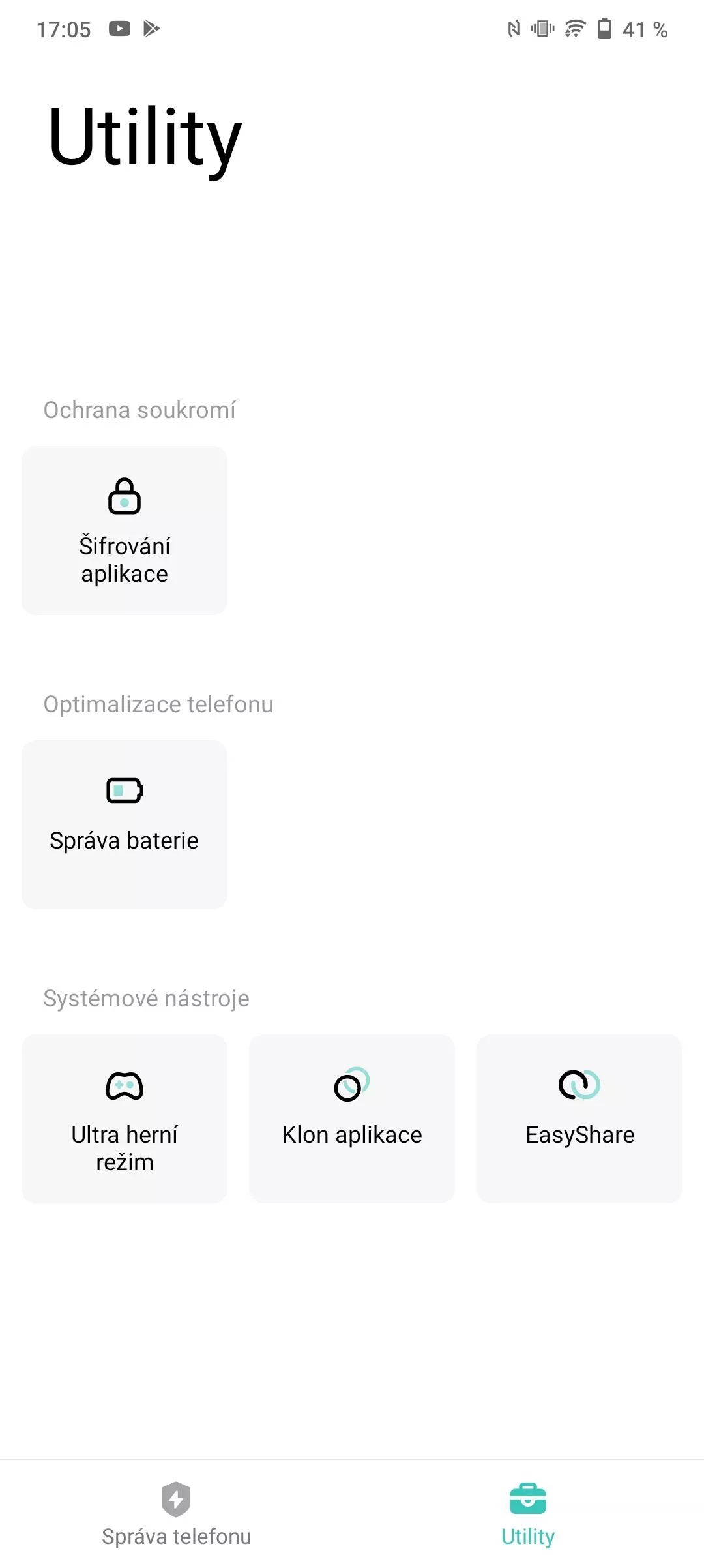
Task: Open Správa baterie tile
Action: pos(125,824)
